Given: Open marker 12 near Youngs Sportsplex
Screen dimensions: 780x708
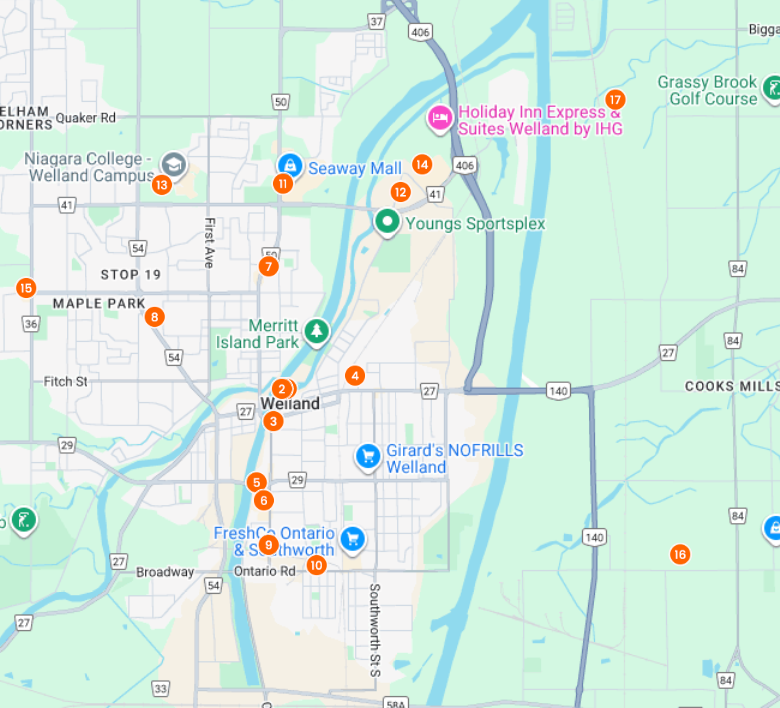Looking at the screenshot, I should 400,192.
